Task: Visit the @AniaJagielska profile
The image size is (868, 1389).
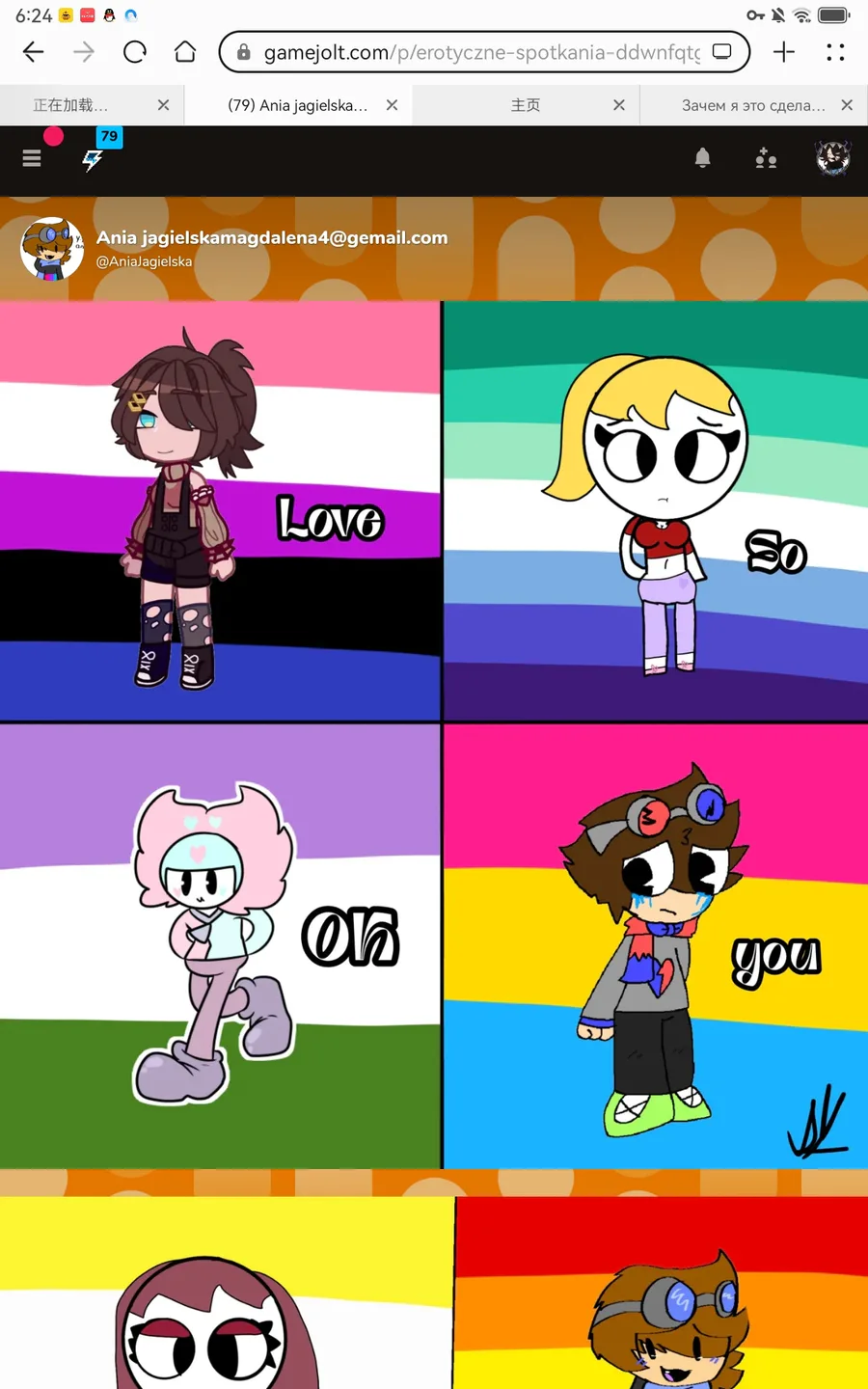Action: [145, 261]
